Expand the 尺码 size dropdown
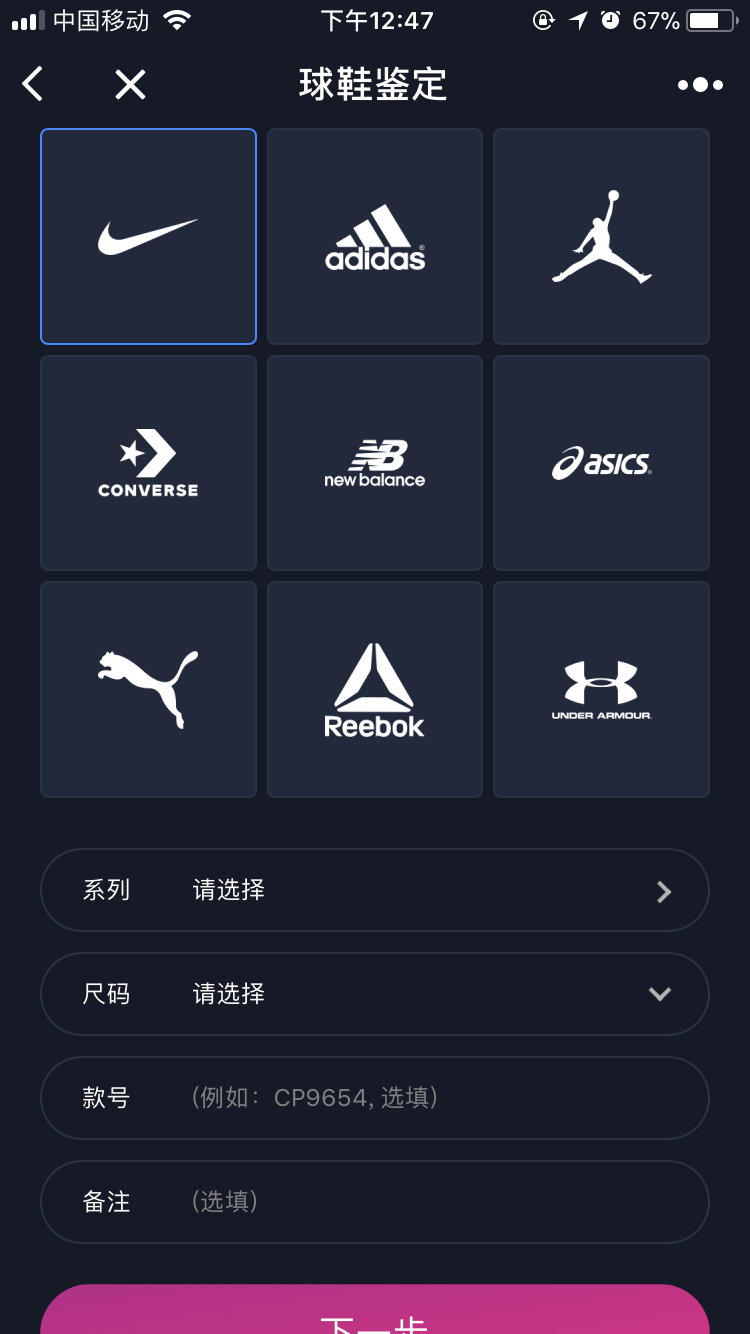 [x=375, y=994]
